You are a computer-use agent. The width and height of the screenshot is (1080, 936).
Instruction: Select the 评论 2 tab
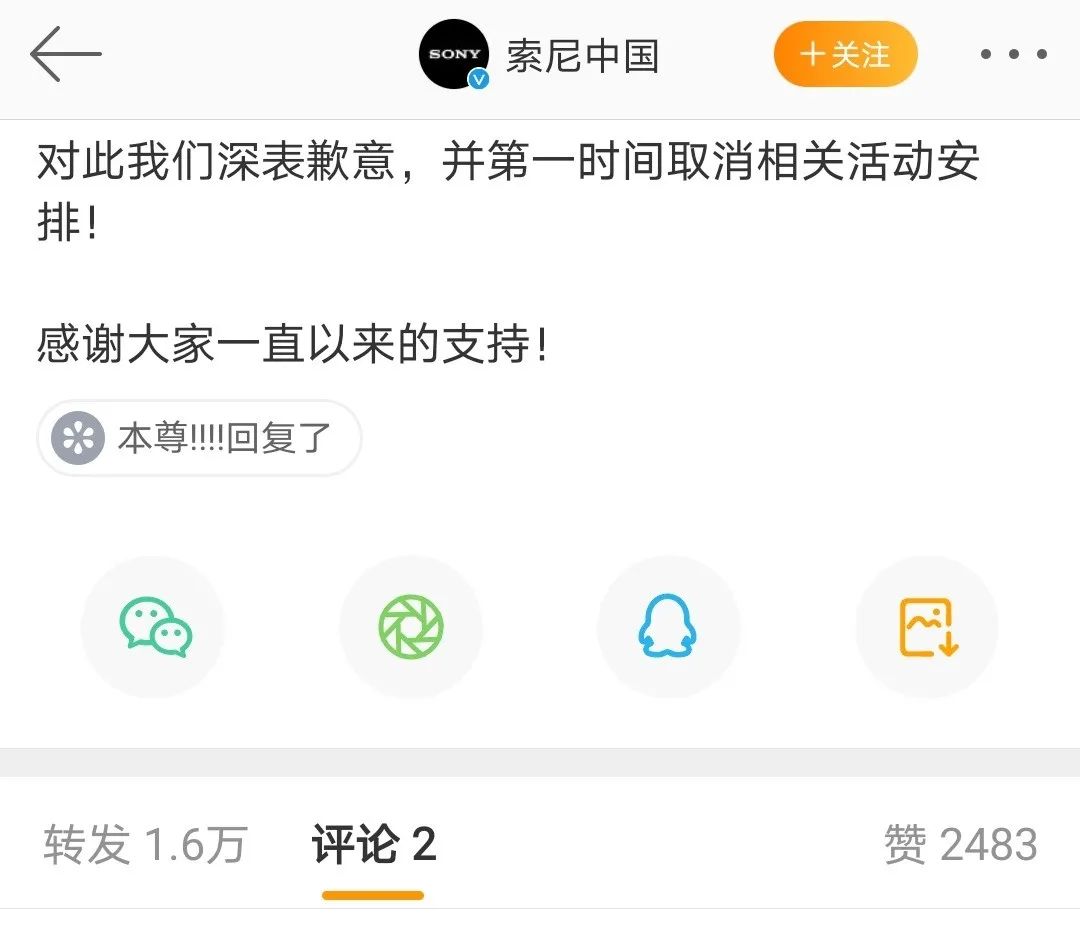coord(373,845)
